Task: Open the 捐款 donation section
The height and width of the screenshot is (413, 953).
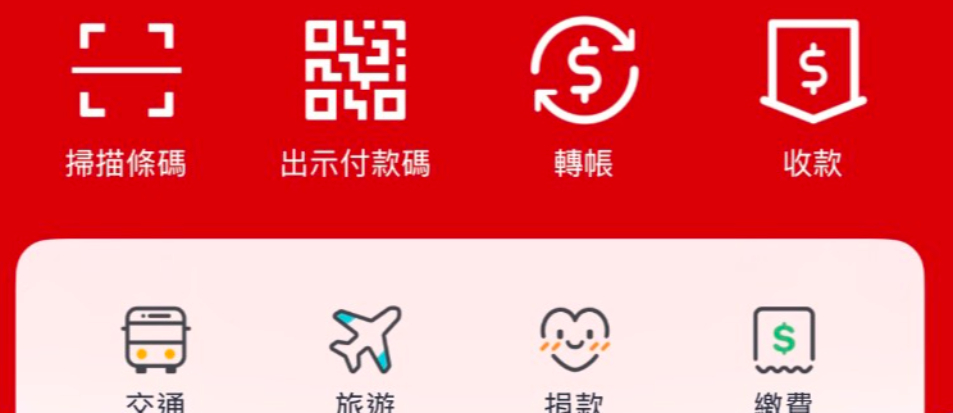Action: pos(574,342)
